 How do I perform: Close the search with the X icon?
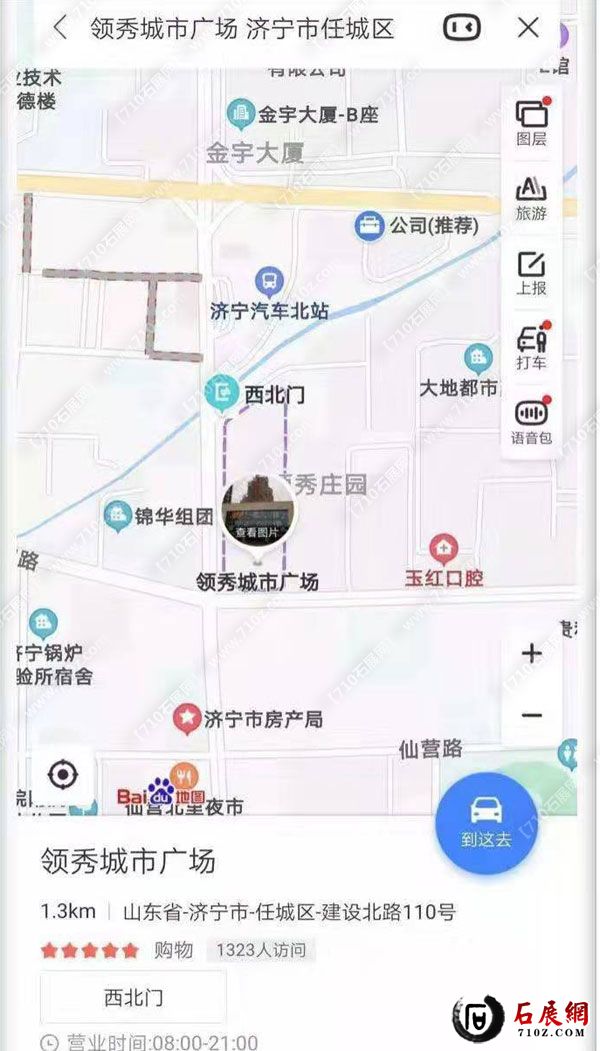528,28
